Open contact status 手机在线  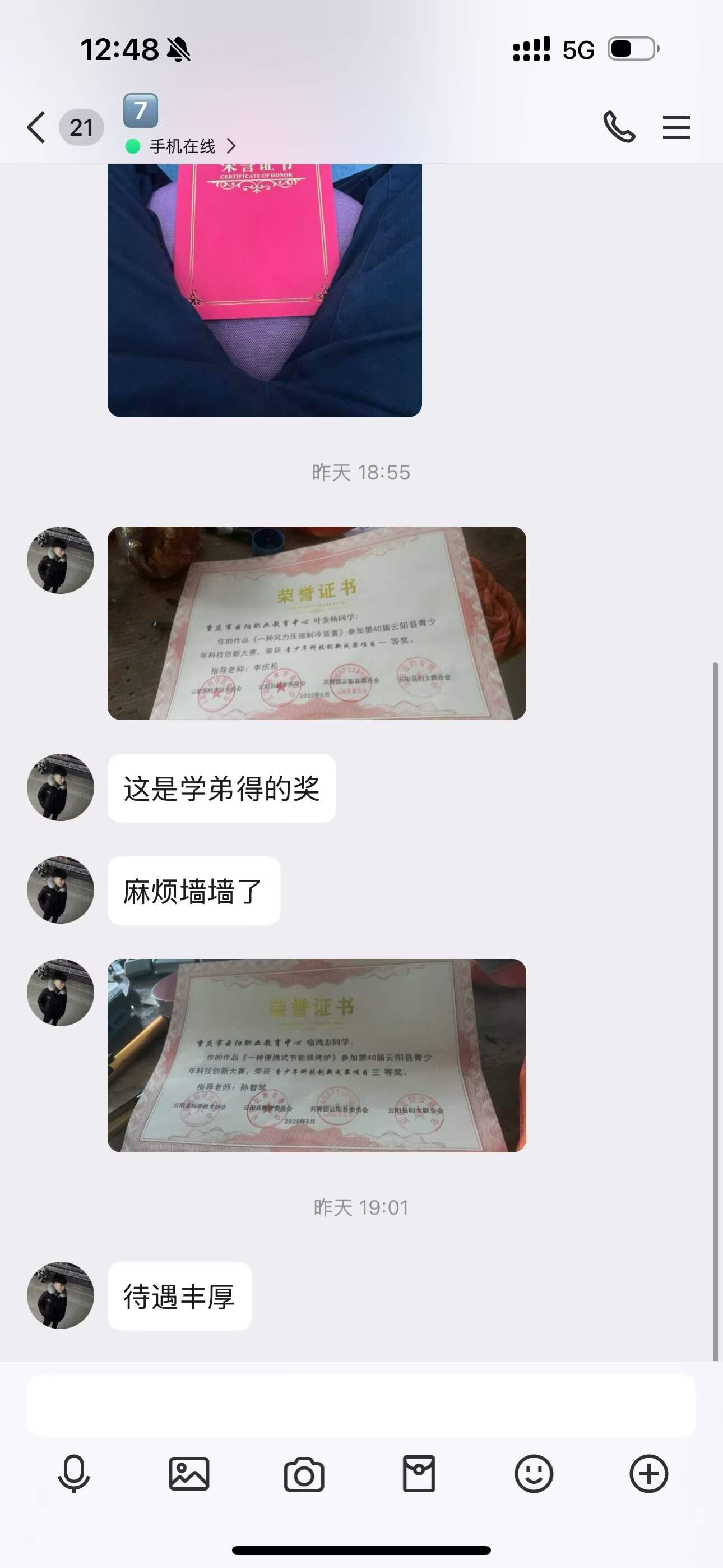point(182,146)
